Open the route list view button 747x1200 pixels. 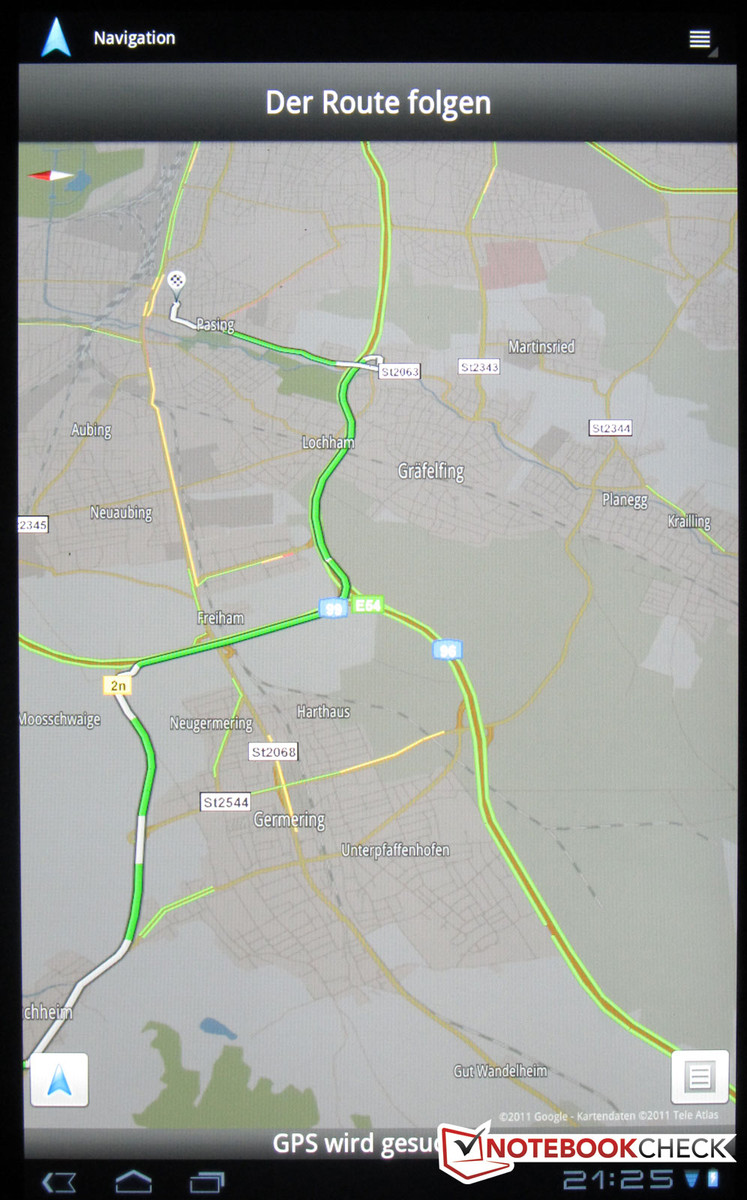point(699,1077)
